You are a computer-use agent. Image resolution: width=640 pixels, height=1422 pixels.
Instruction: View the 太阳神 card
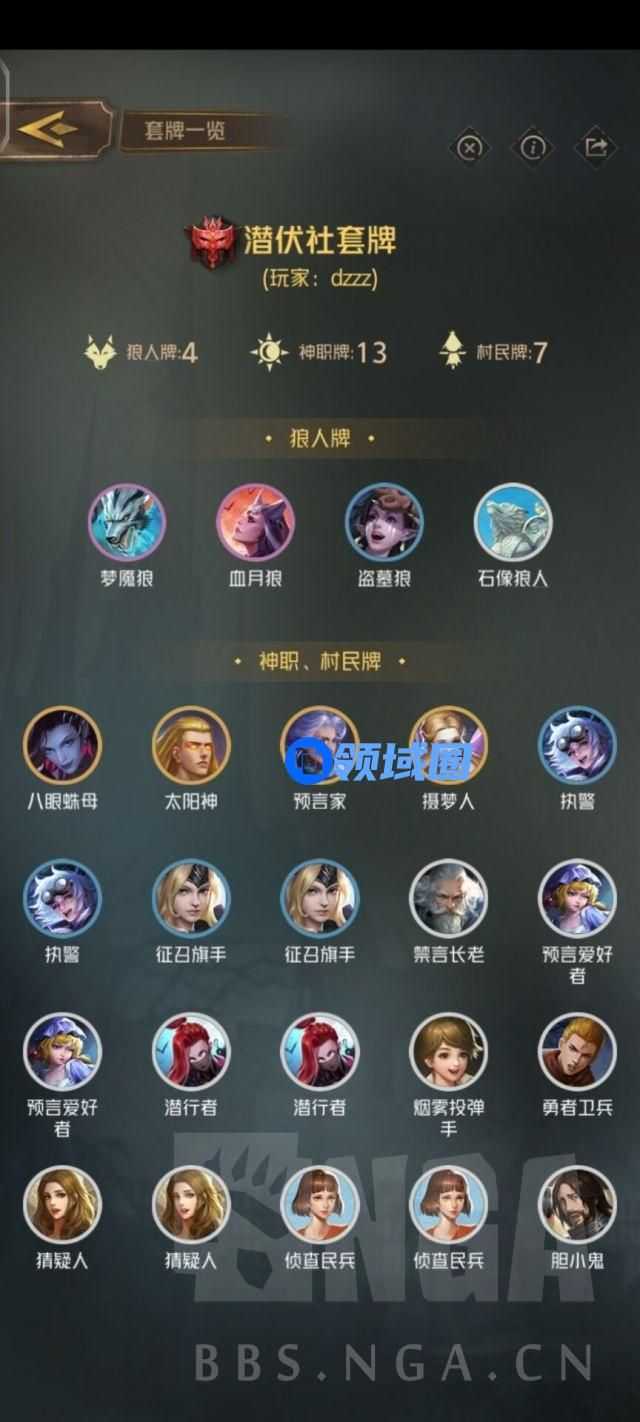pos(191,745)
